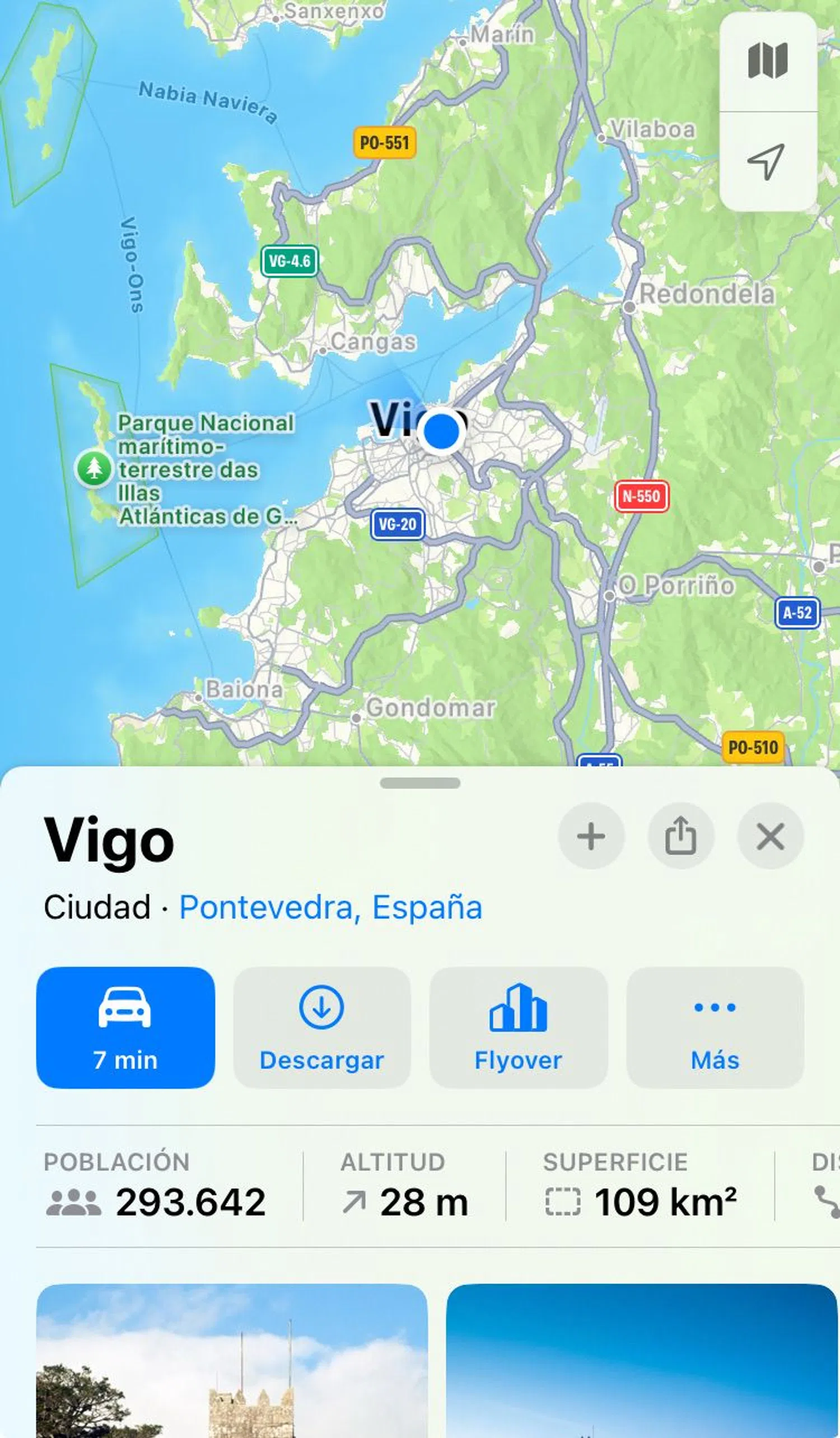Screen dimensions: 840x1438
Task: Close the Vigo place card
Action: 770,837
